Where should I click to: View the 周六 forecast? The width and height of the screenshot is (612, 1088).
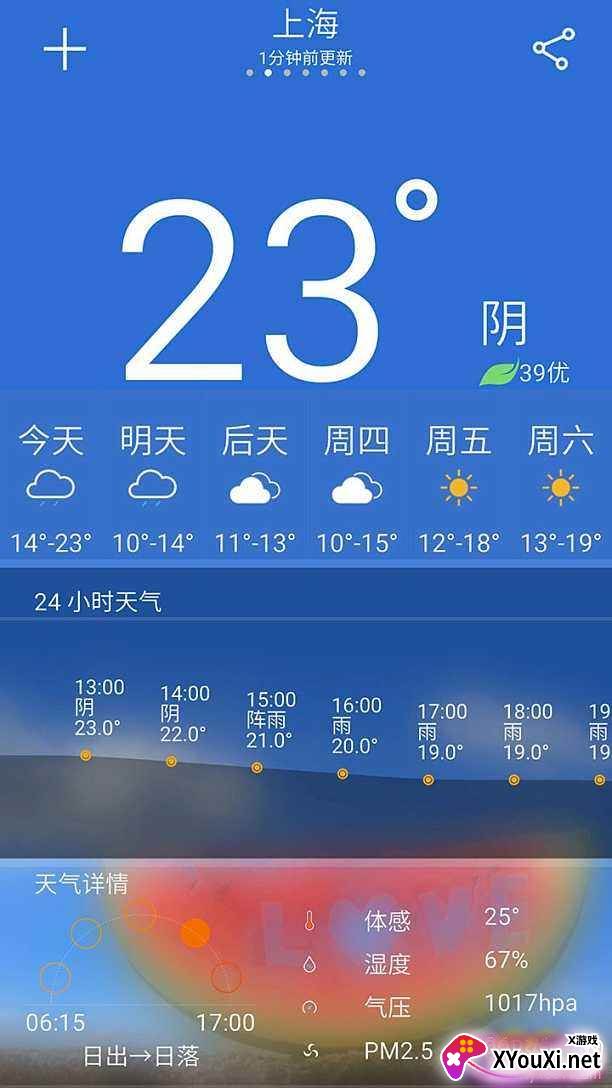coord(561,488)
